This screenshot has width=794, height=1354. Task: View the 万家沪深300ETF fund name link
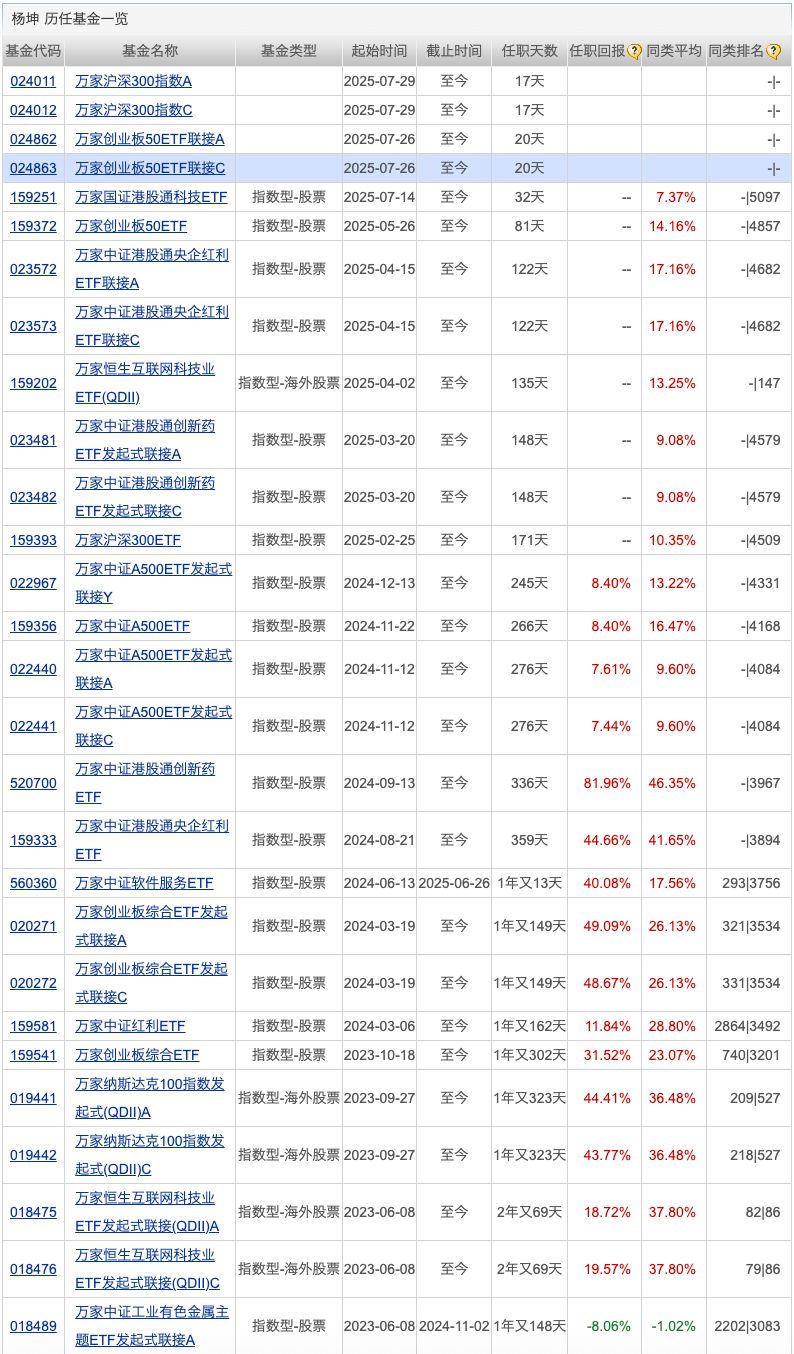pos(128,540)
